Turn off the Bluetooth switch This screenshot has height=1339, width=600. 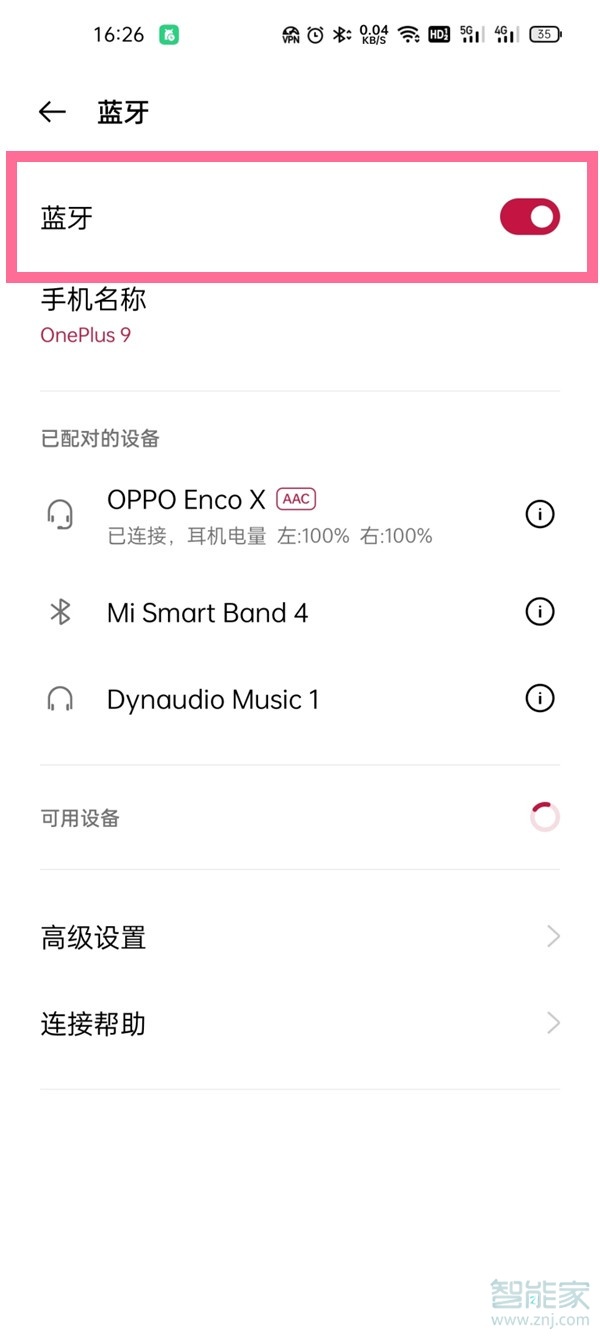[530, 217]
